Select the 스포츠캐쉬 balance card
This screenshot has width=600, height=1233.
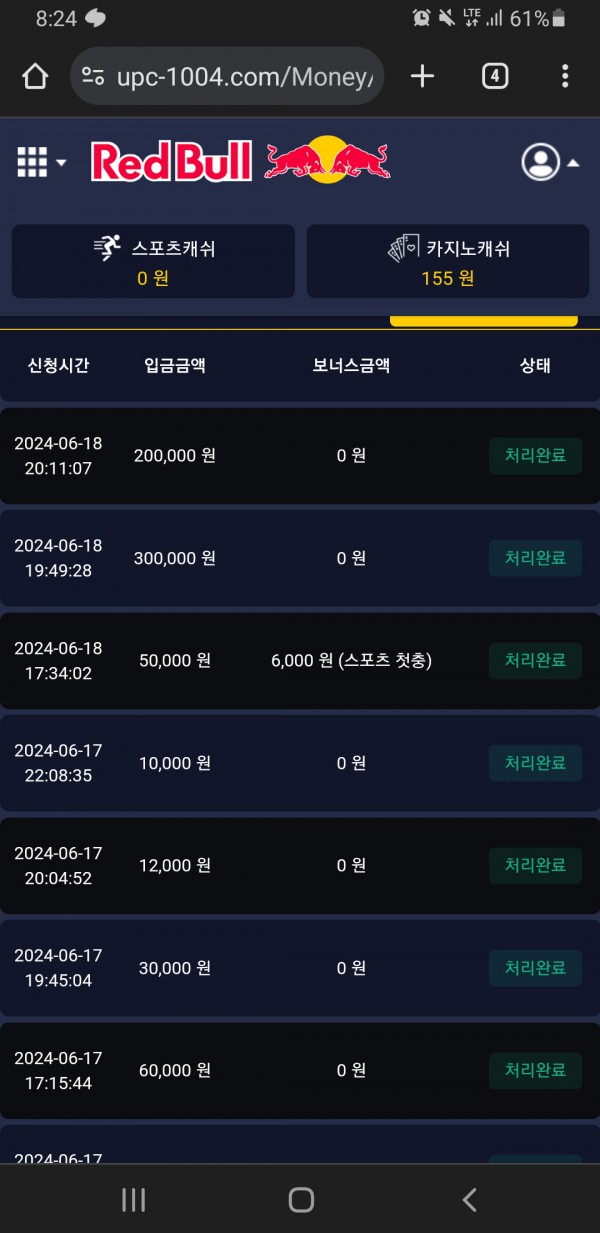point(153,261)
